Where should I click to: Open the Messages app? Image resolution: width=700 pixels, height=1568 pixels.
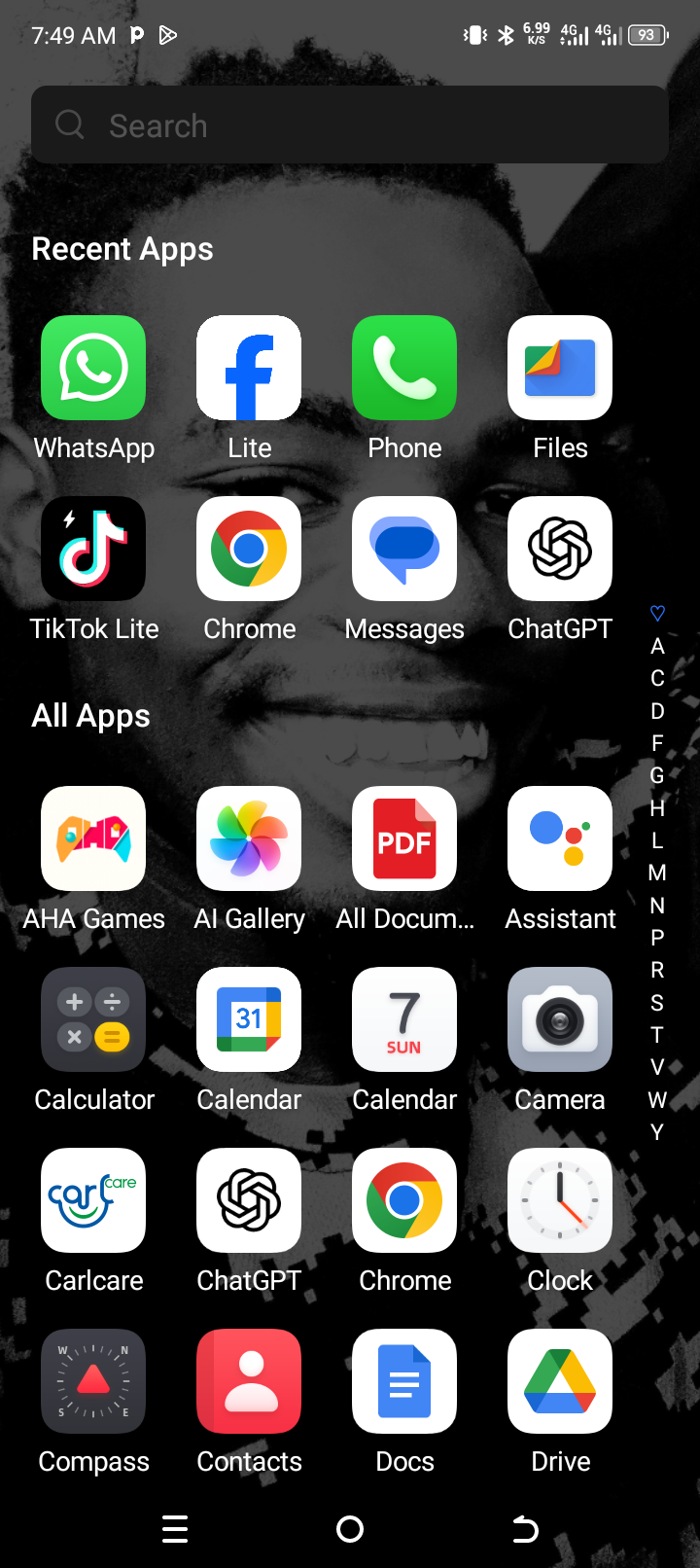tap(404, 549)
